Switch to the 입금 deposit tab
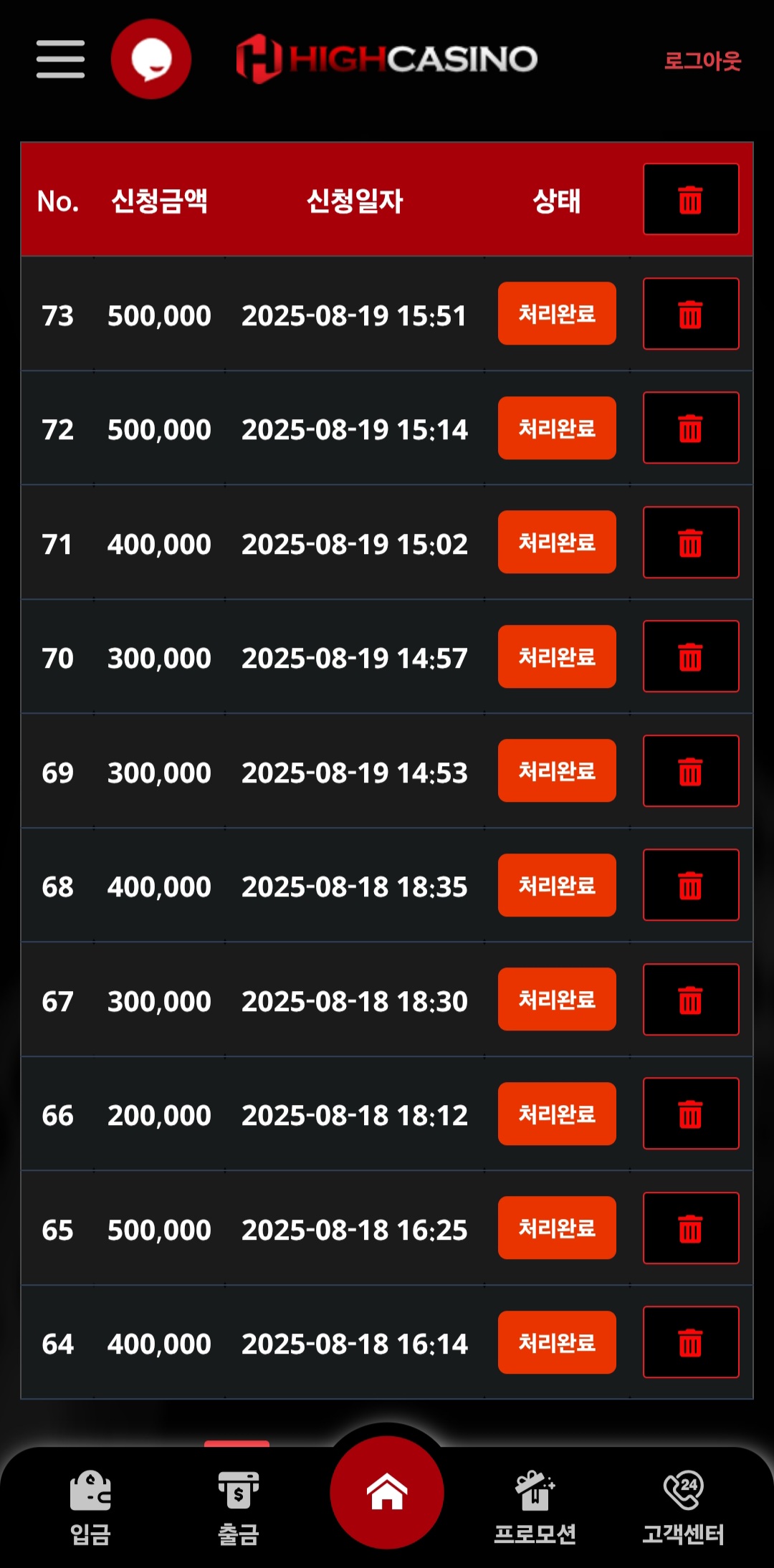 (x=90, y=1507)
